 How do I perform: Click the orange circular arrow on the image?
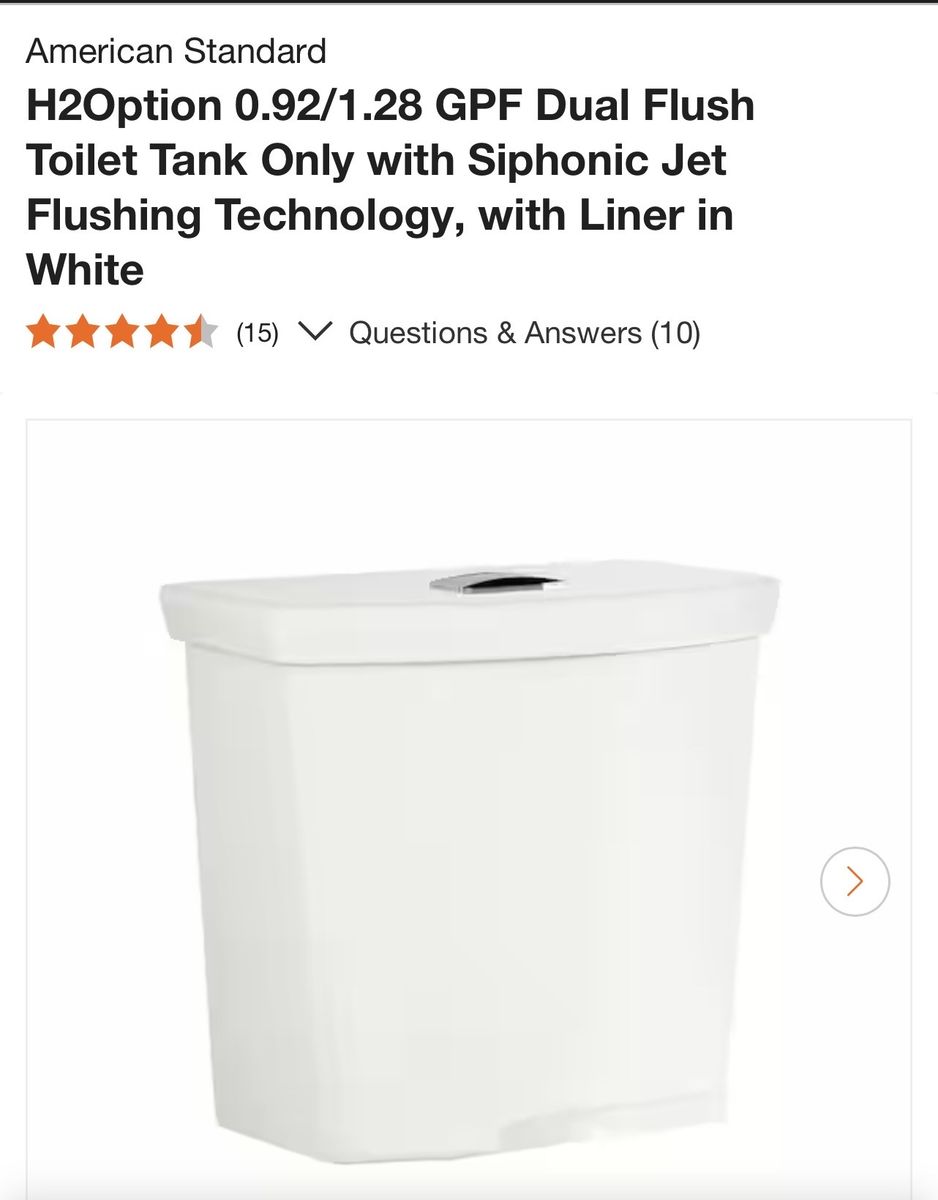point(855,880)
